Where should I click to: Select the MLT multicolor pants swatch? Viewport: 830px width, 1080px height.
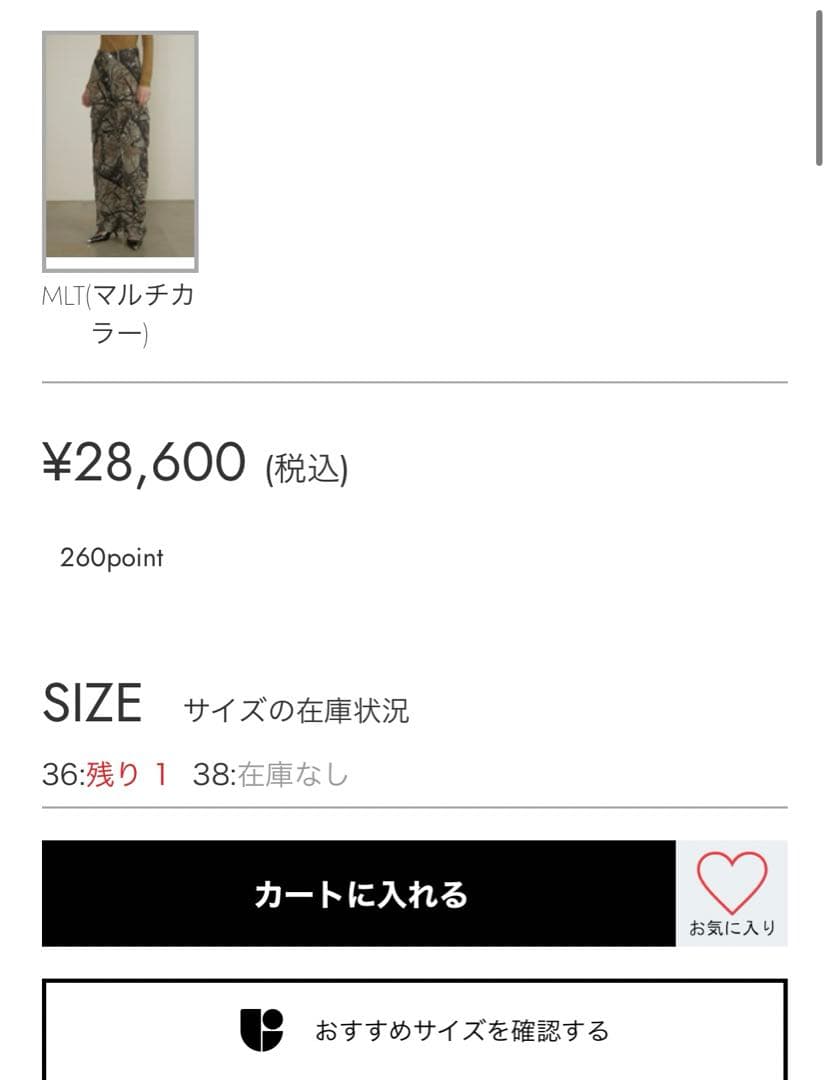[x=120, y=152]
